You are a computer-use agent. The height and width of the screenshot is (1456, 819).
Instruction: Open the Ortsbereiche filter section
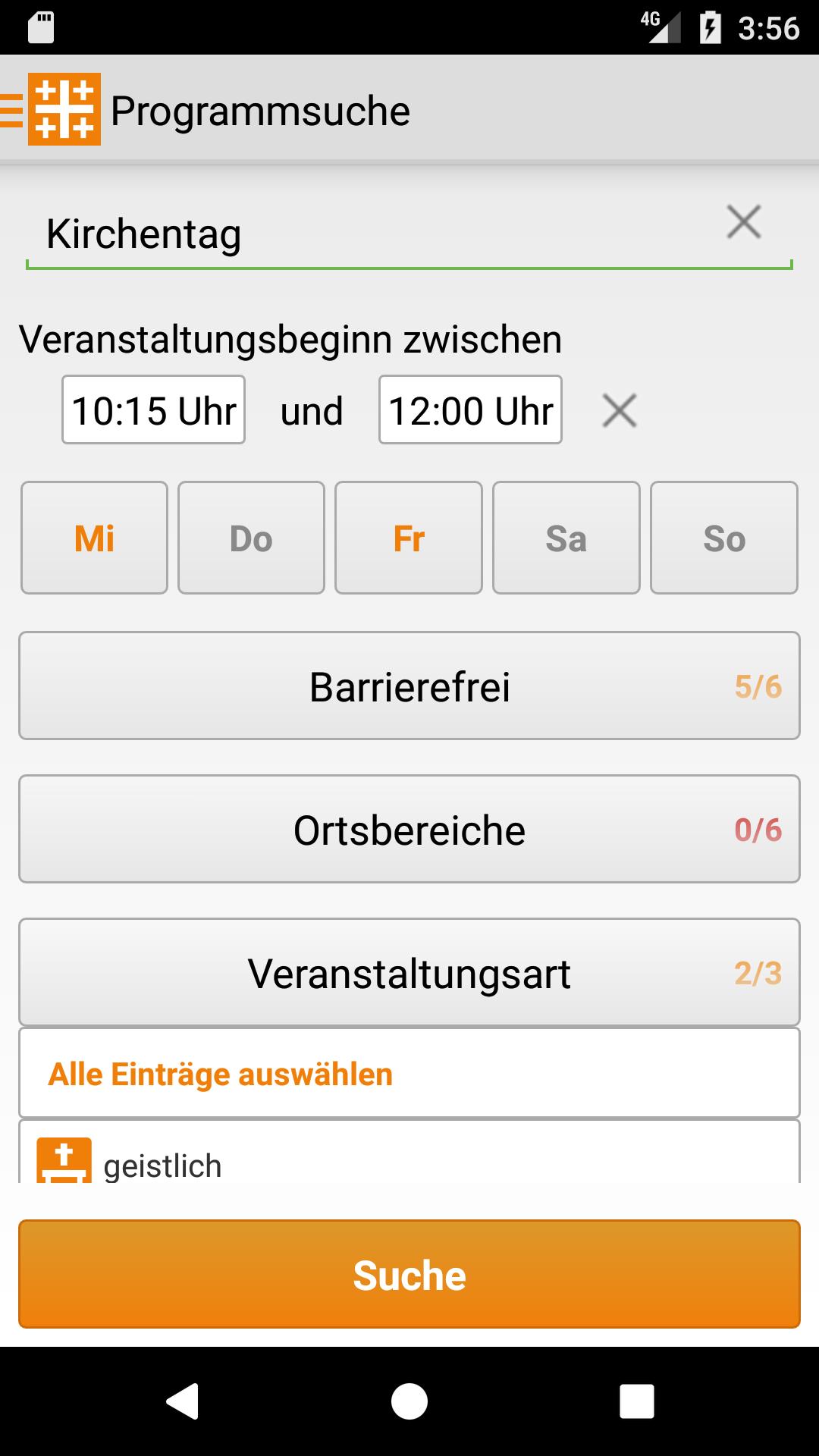tap(409, 829)
